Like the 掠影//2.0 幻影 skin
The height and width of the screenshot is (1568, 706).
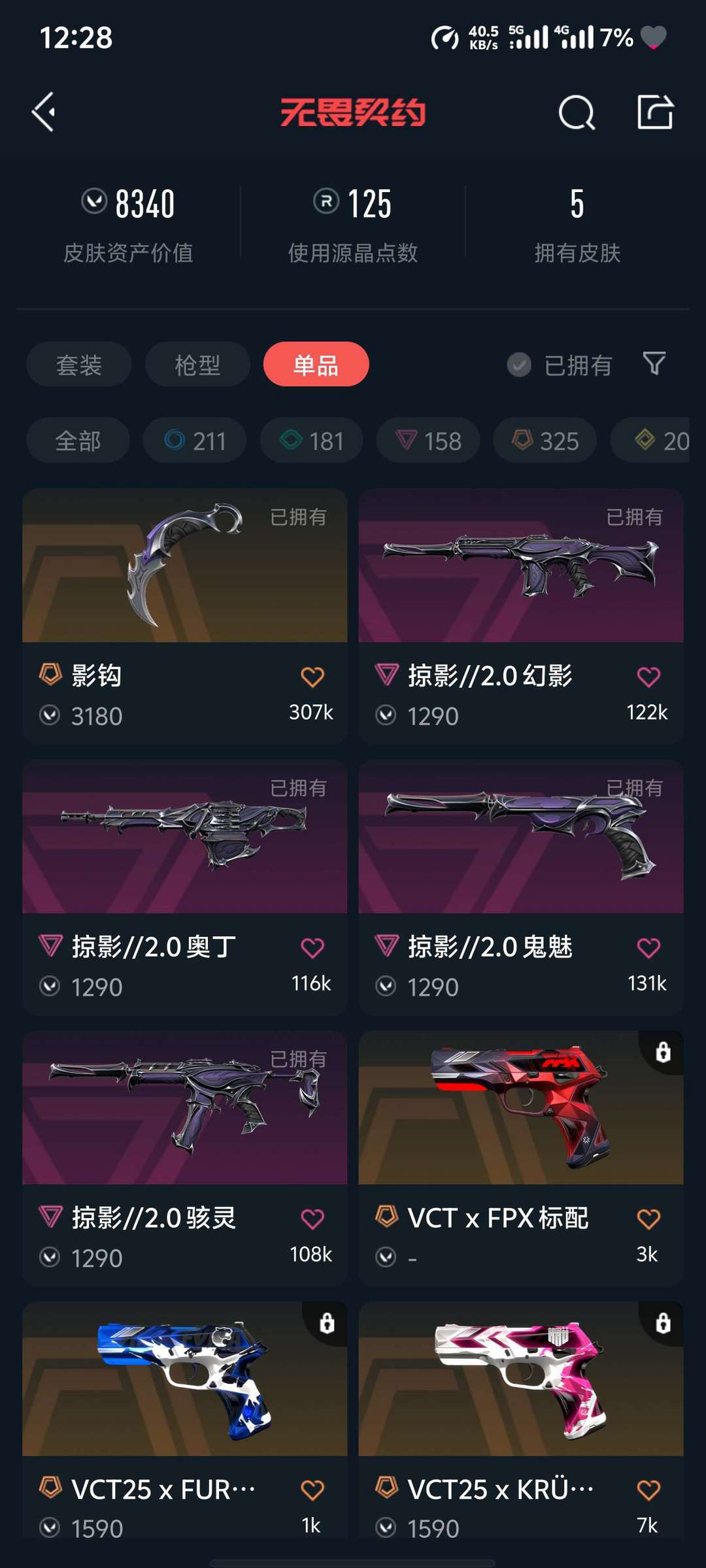tap(648, 677)
